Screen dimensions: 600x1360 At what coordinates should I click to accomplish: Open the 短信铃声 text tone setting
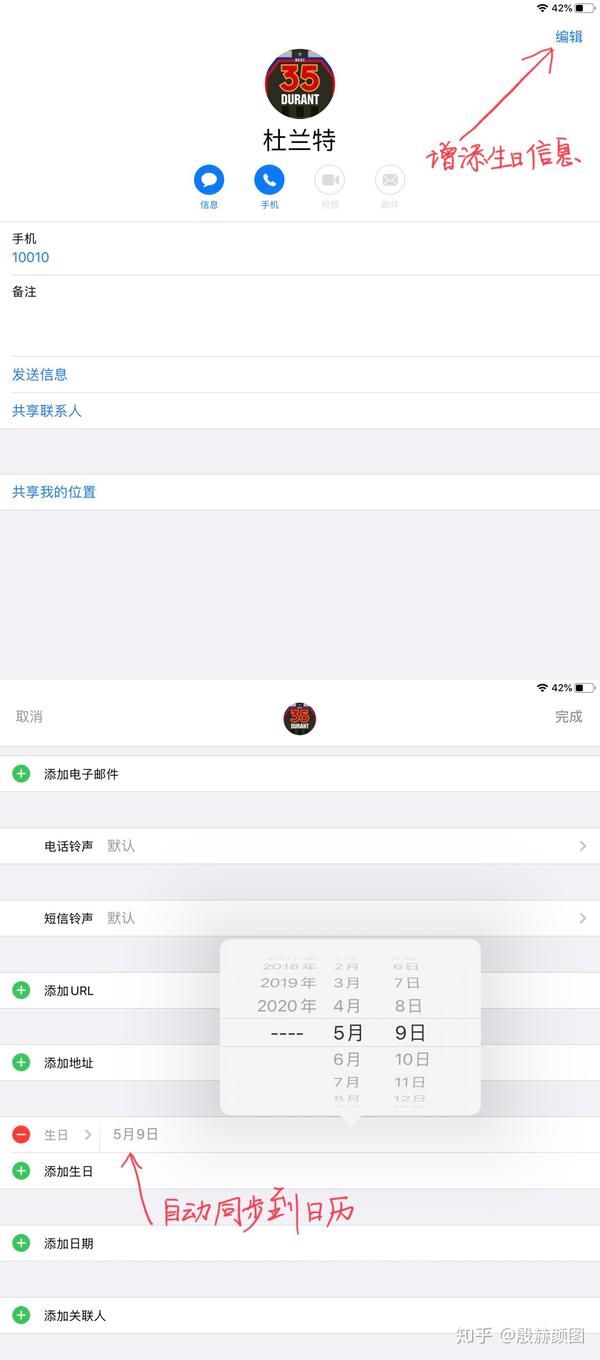(300, 918)
